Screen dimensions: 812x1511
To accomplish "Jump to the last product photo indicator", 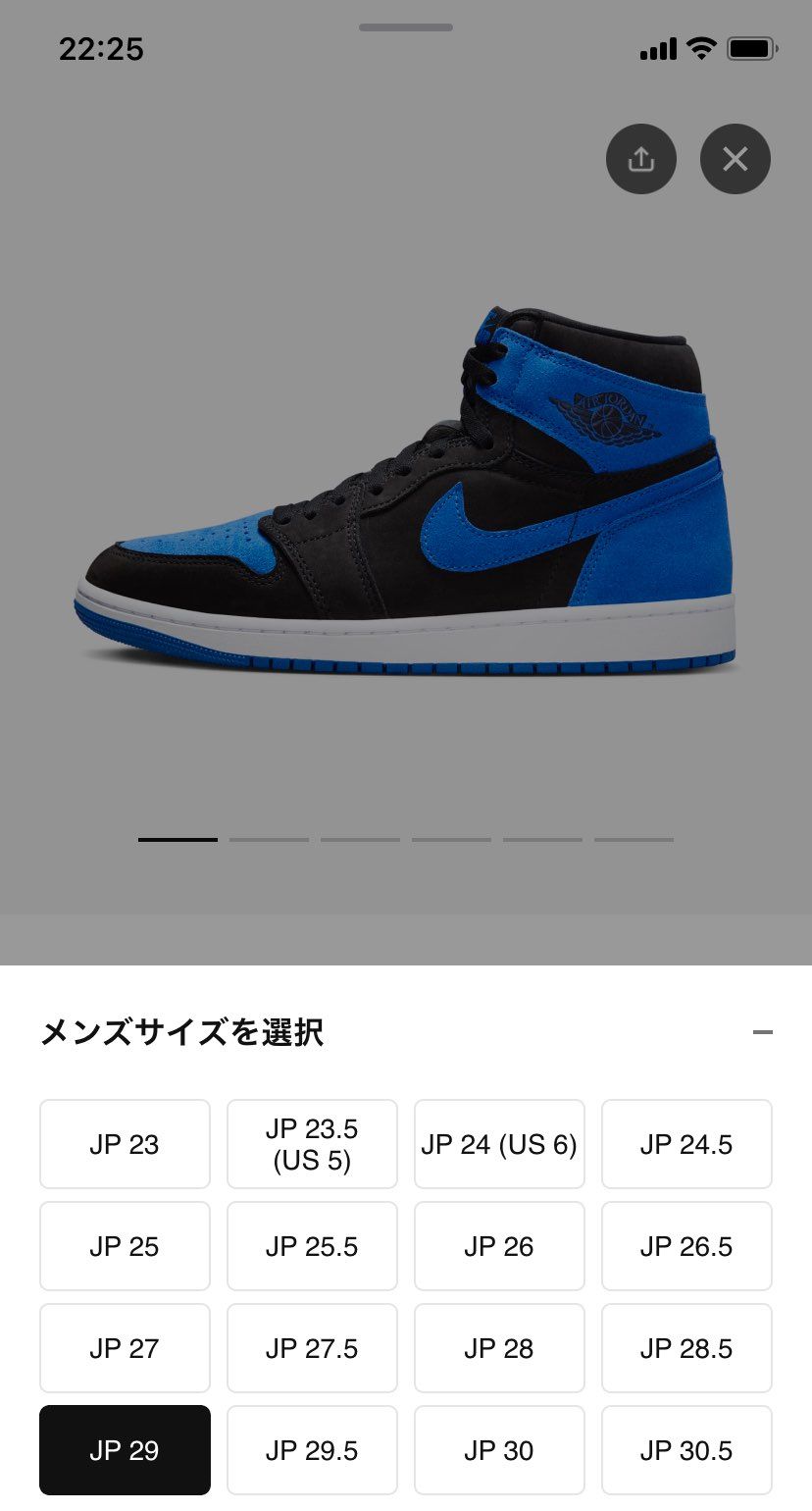I will pos(634,840).
